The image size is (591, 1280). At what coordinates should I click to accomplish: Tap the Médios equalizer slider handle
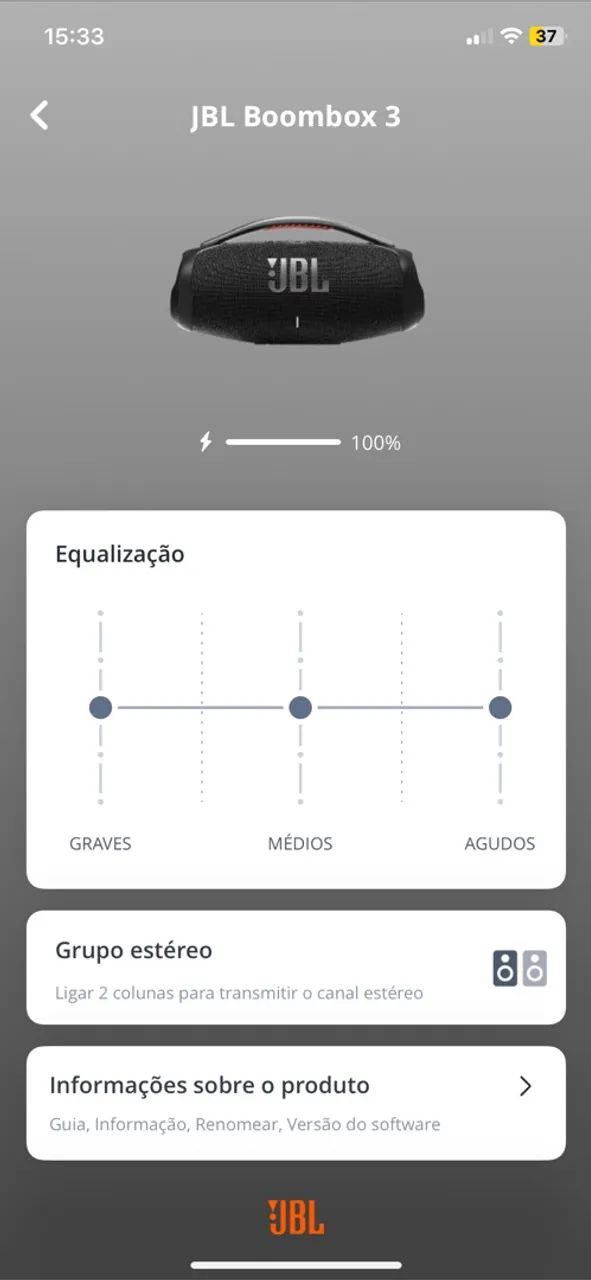coord(300,708)
